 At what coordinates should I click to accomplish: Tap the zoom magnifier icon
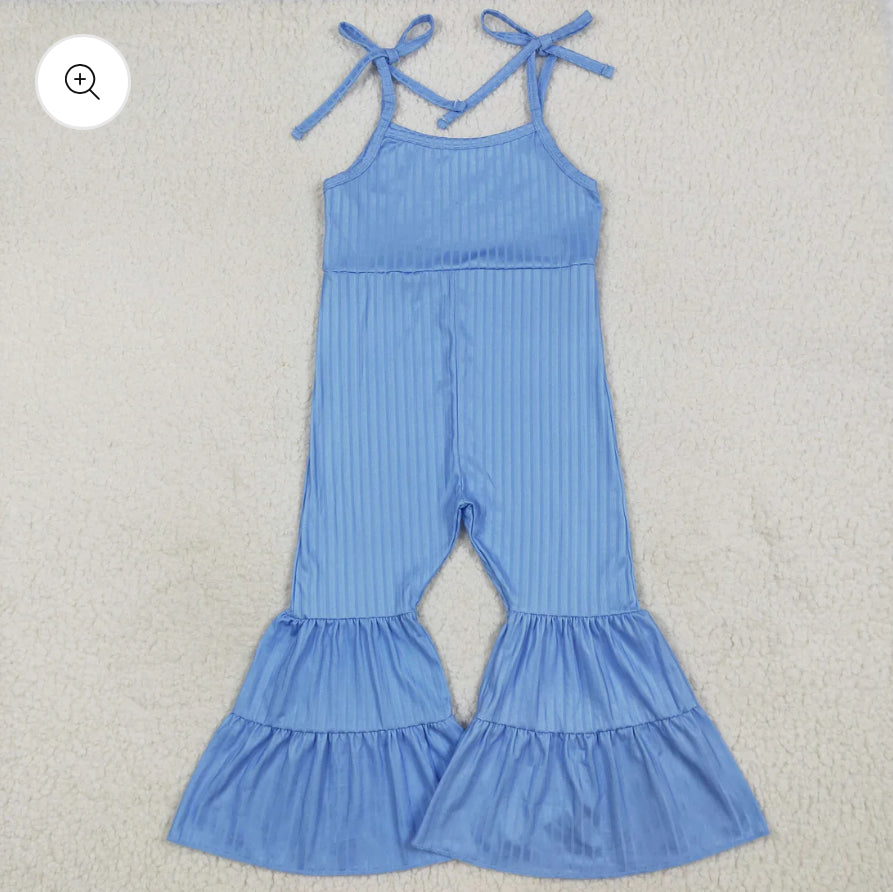[83, 82]
